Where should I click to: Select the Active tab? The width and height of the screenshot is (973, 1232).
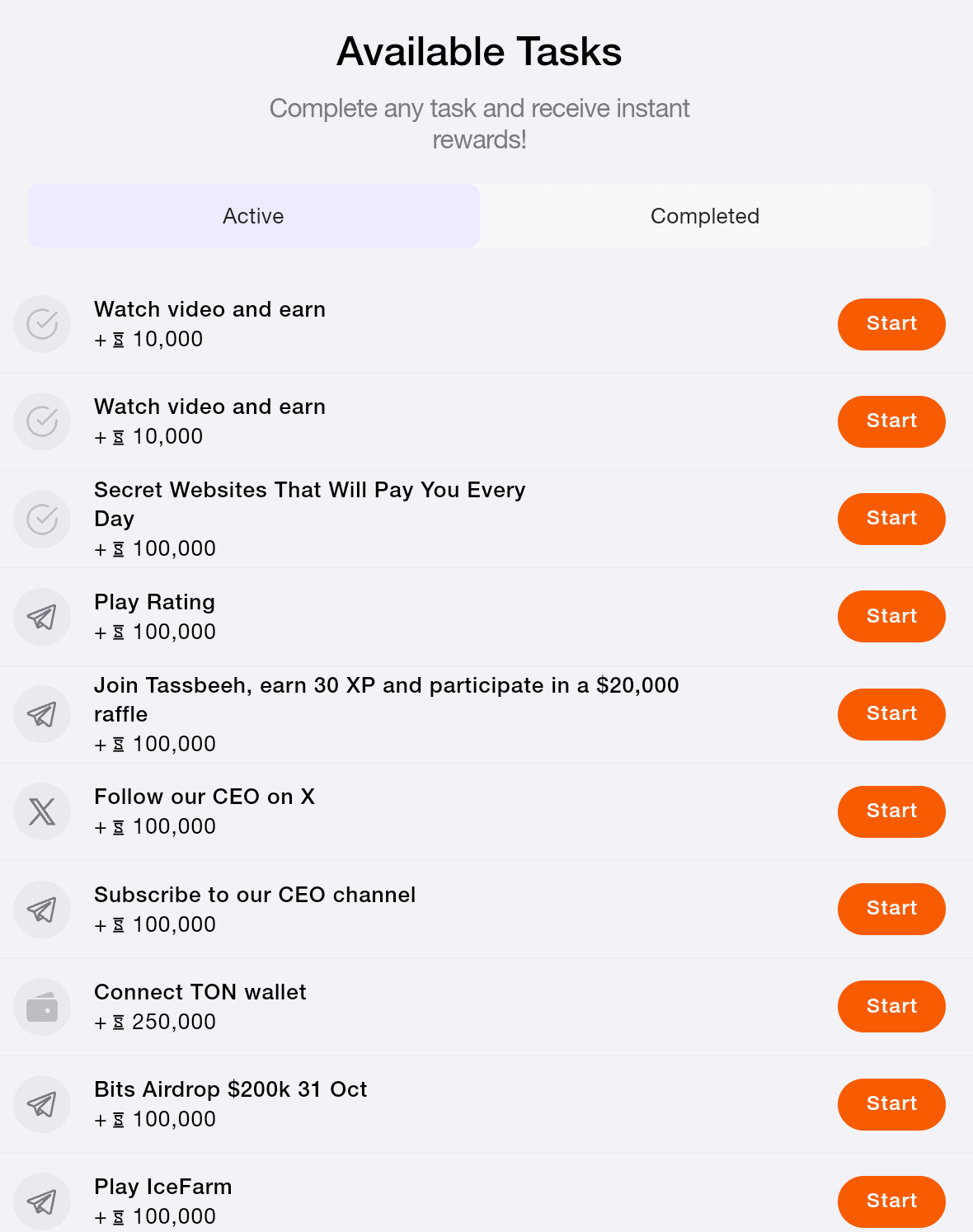point(253,215)
